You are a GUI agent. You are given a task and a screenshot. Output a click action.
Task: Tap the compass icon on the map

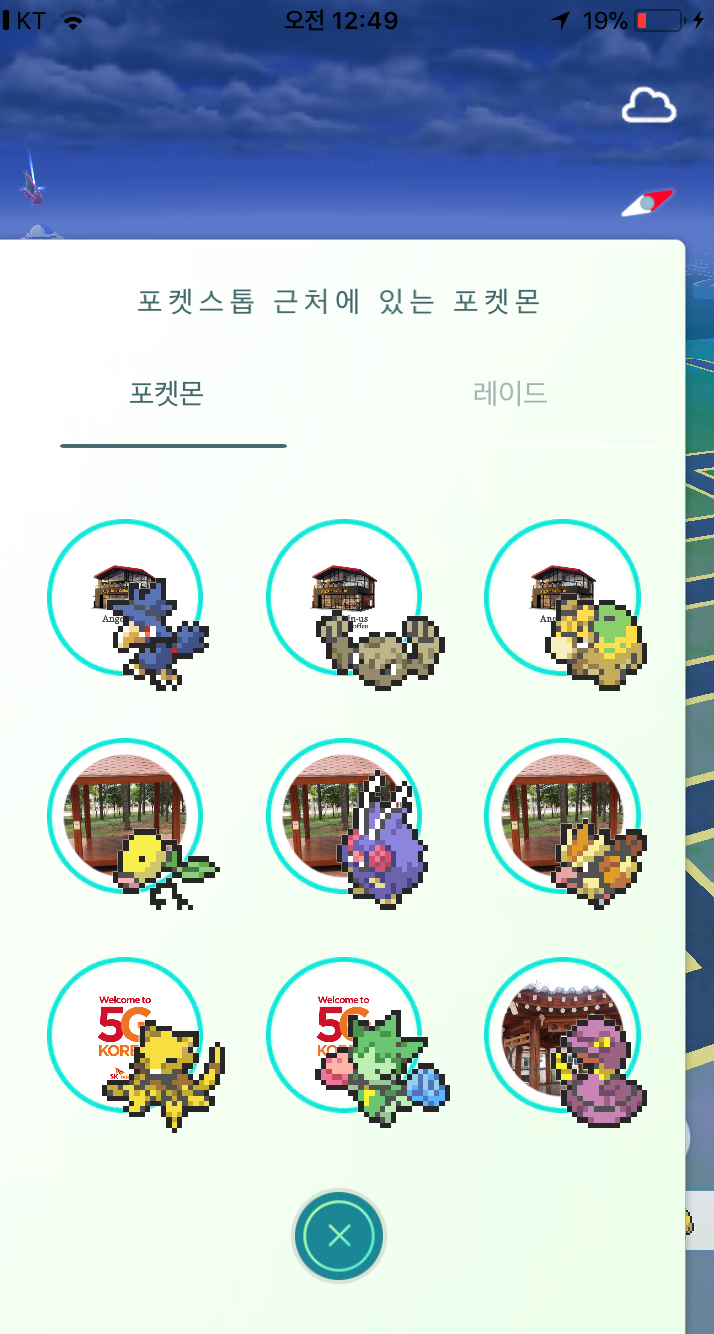pos(648,203)
